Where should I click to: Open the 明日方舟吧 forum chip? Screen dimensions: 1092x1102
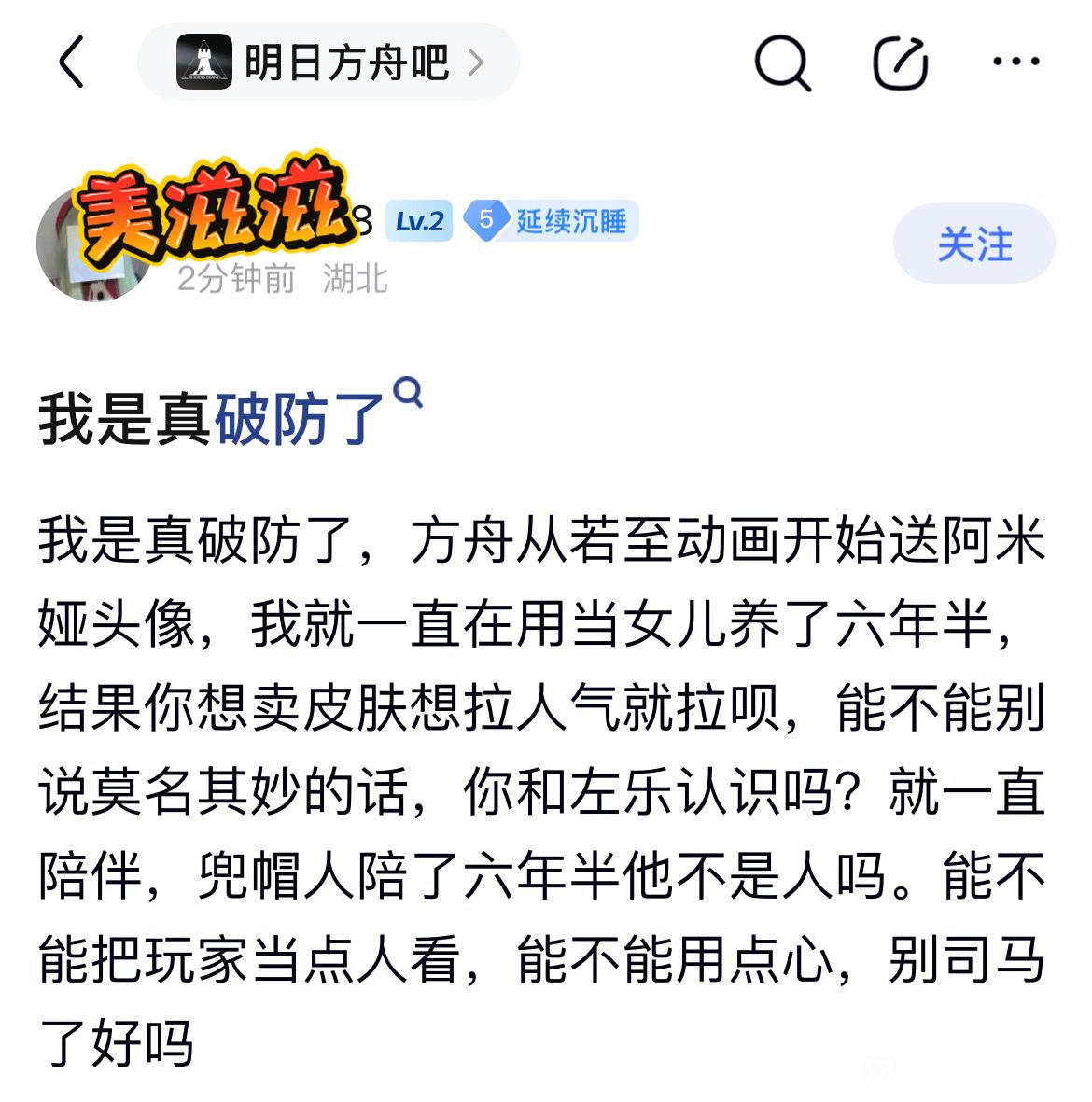click(x=329, y=63)
